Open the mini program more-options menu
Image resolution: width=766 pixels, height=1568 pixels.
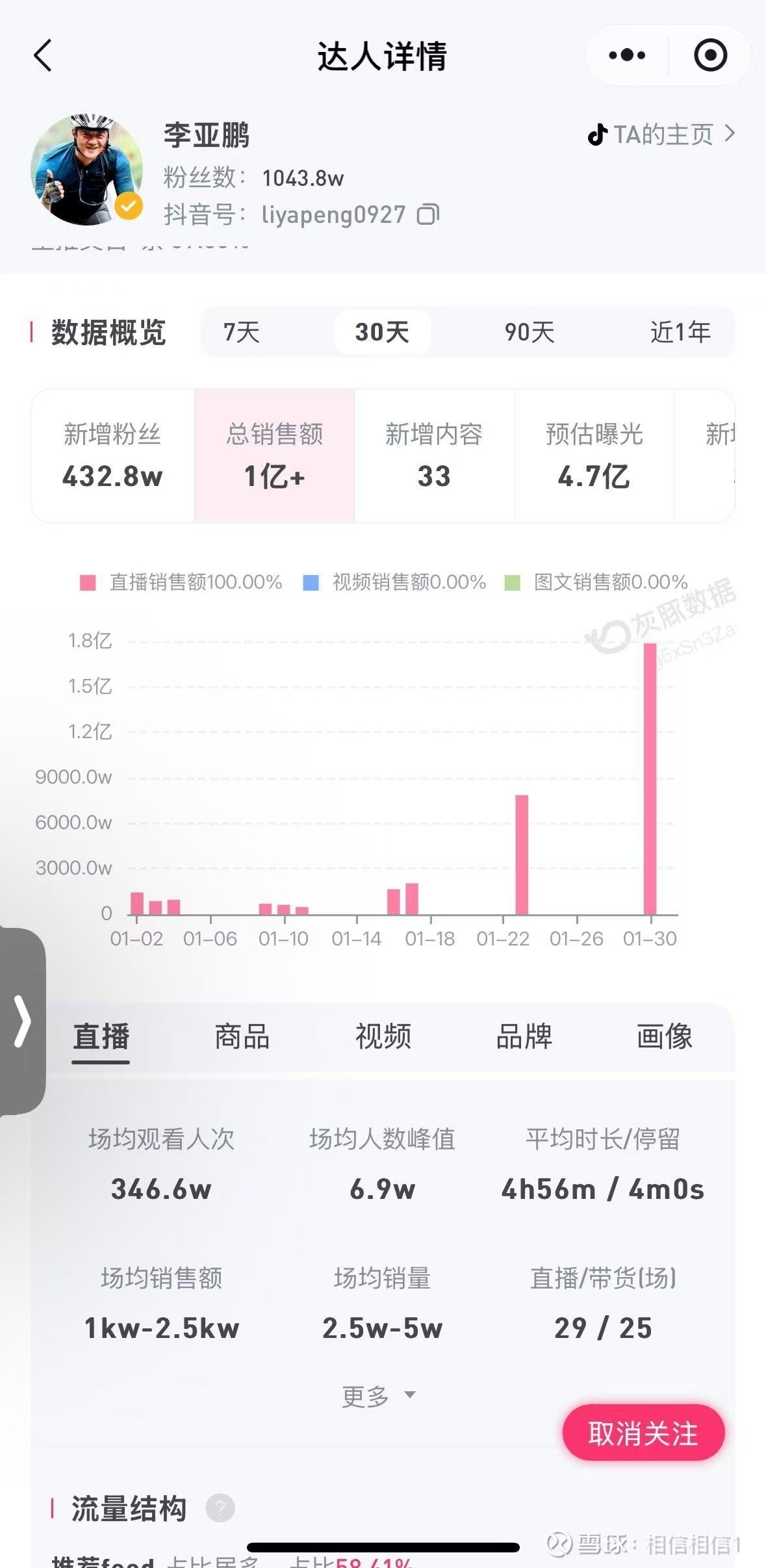click(627, 56)
